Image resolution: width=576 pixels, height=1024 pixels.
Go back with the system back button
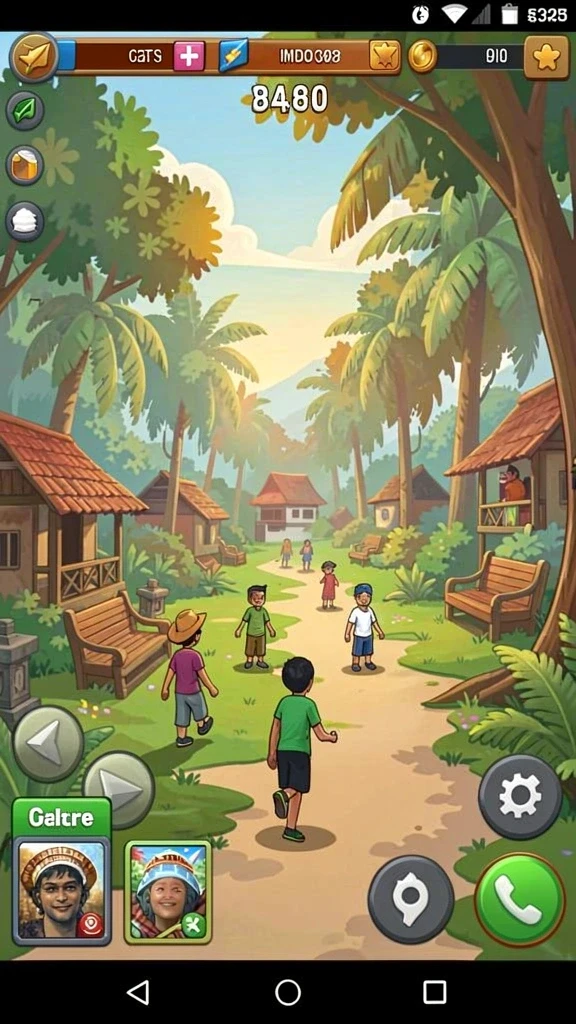coord(138,993)
